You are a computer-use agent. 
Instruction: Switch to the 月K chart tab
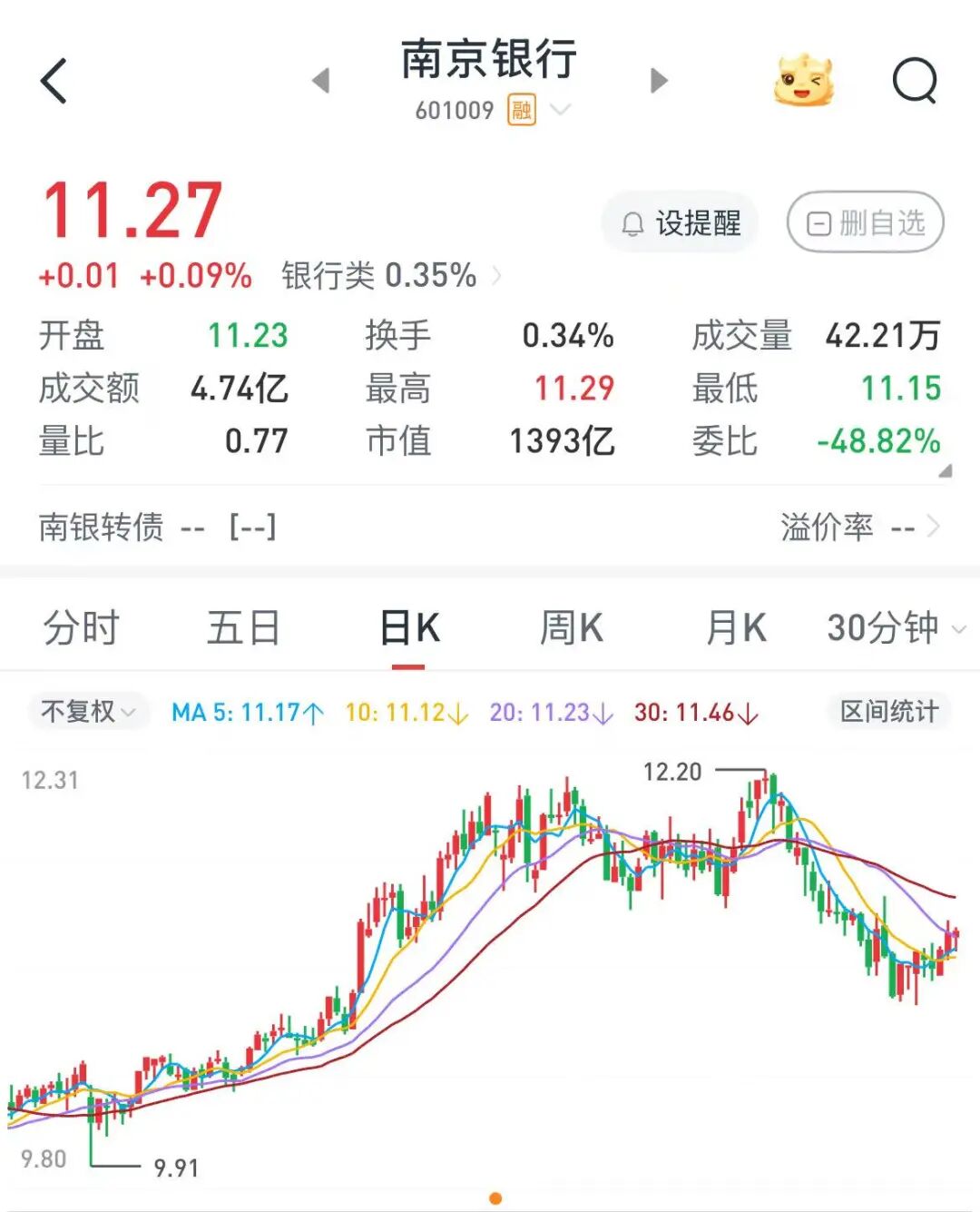pos(735,627)
